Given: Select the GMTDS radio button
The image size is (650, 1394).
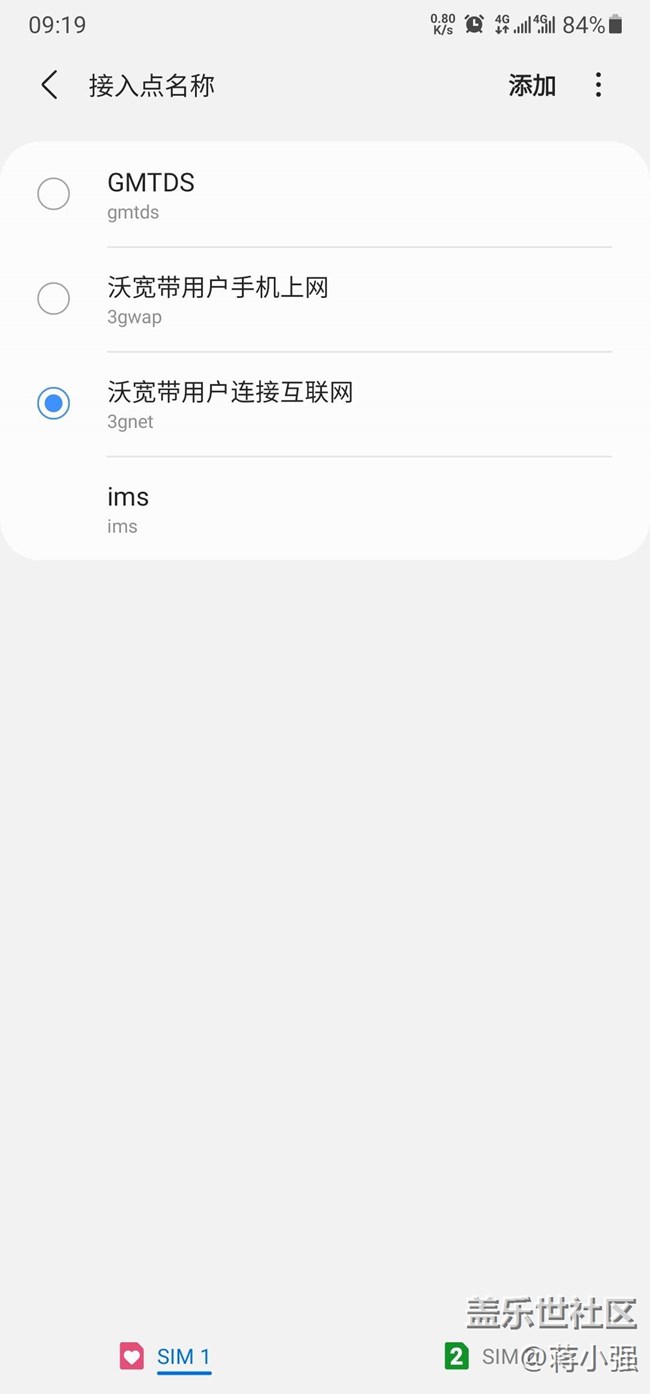Looking at the screenshot, I should pos(53,194).
